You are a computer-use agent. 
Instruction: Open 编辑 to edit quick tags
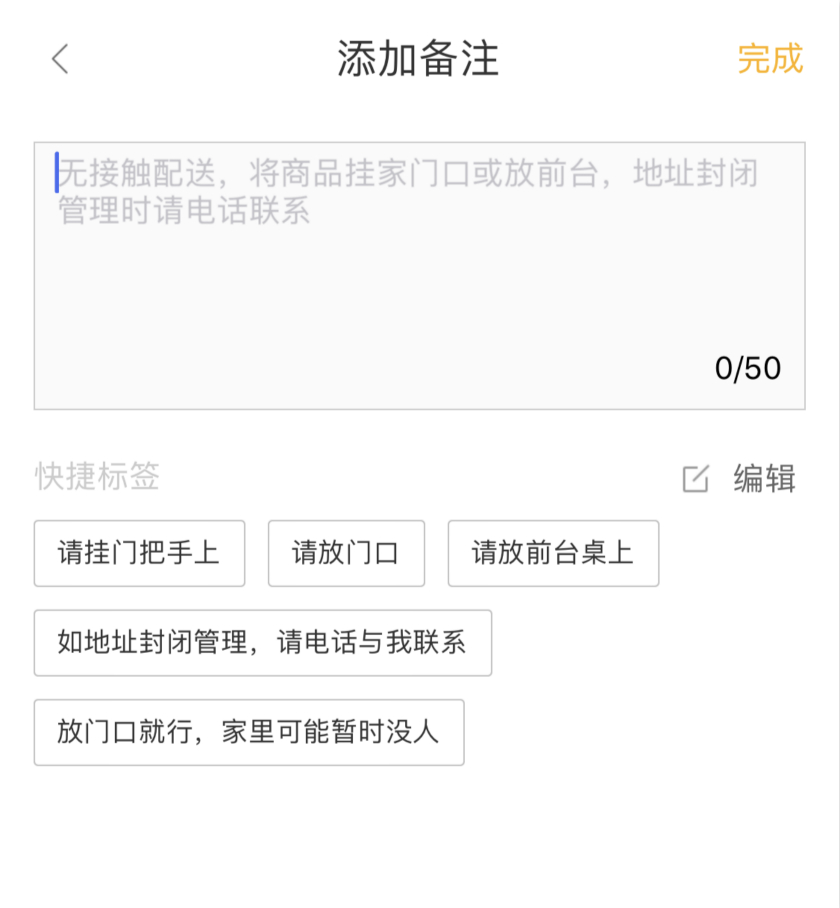[740, 478]
